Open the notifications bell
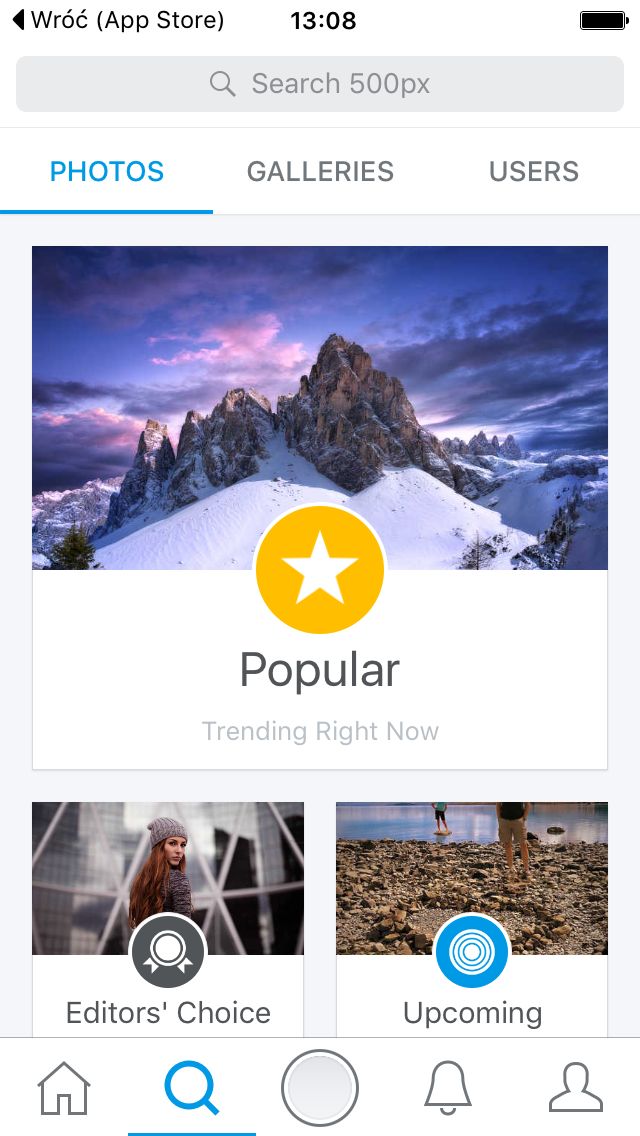This screenshot has height=1136, width=640. (x=447, y=1087)
